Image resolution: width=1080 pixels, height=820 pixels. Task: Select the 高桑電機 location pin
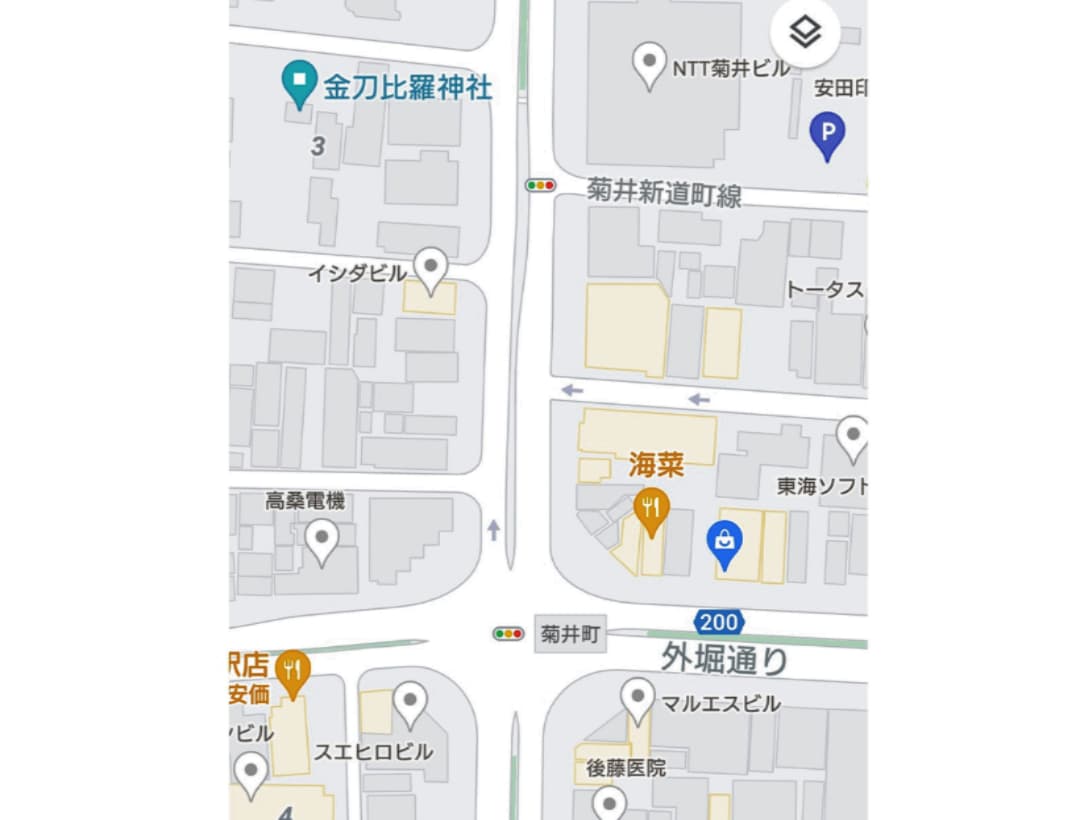(321, 540)
